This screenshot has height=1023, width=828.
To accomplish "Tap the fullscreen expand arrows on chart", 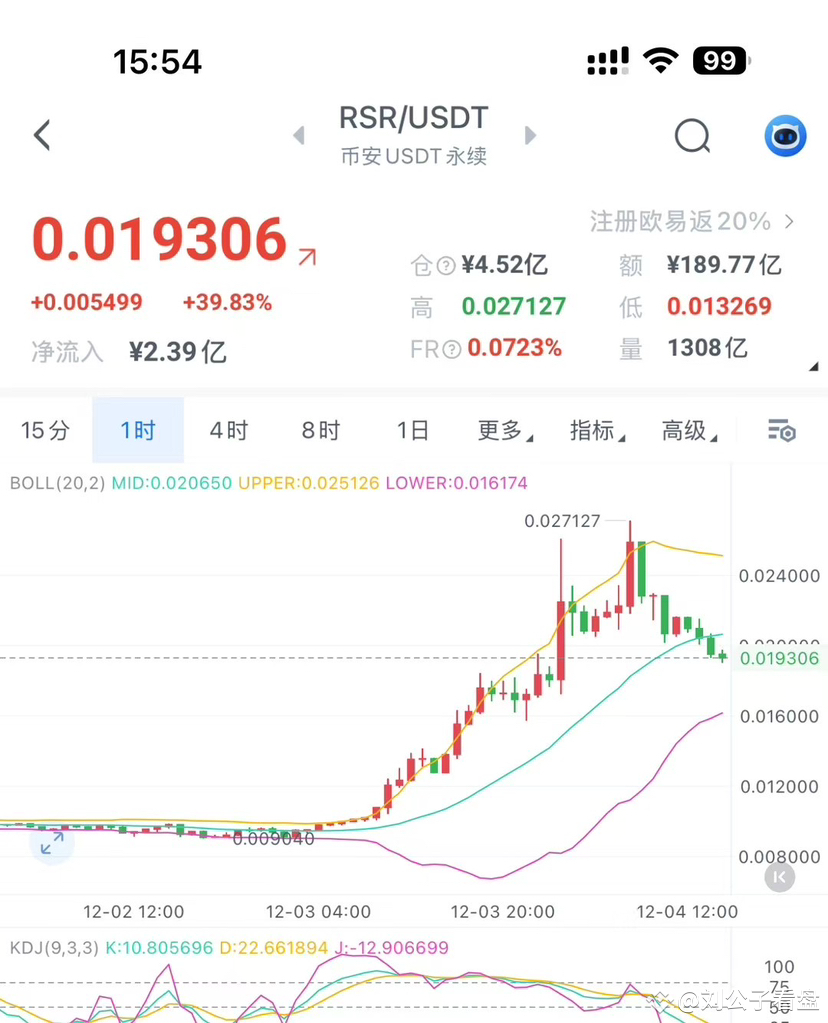I will point(51,845).
